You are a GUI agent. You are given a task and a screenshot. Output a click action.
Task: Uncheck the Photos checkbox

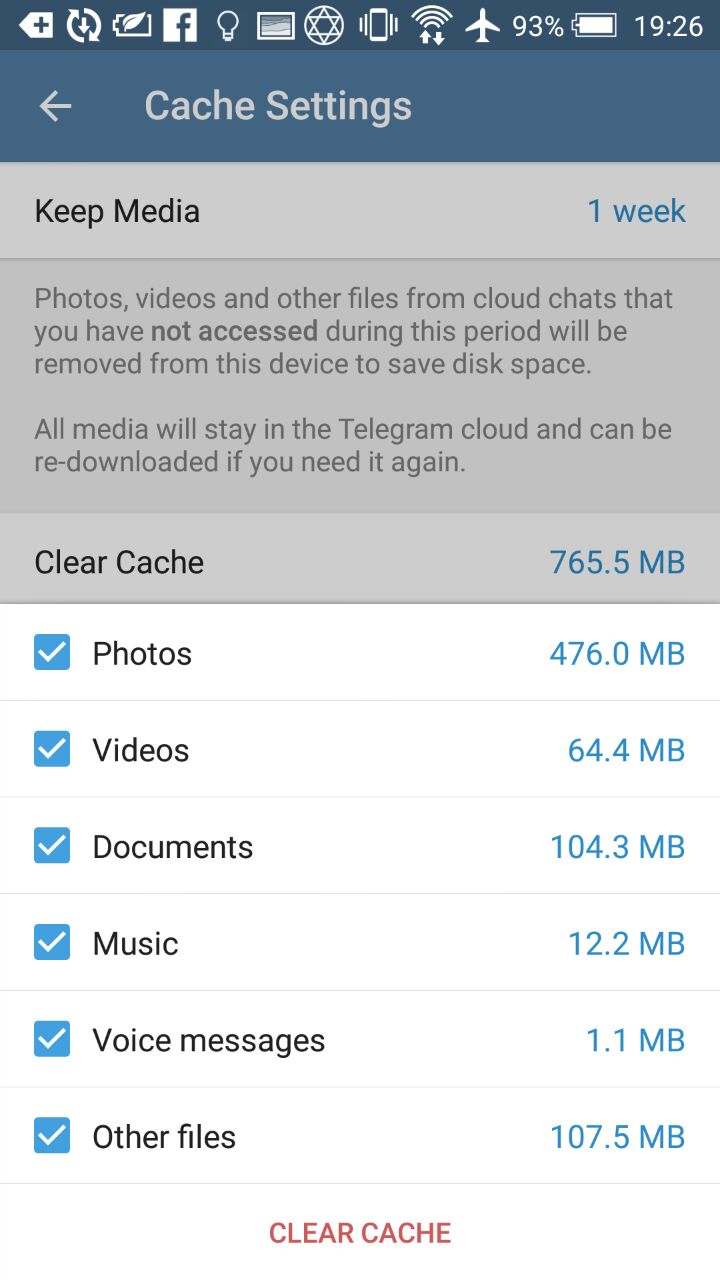52,653
